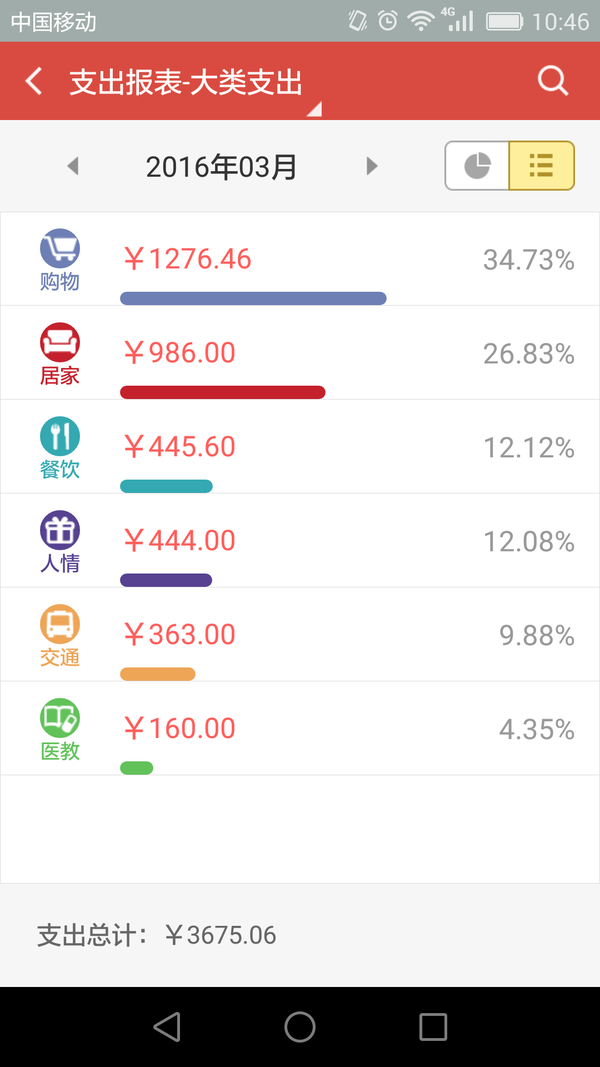
Task: Open the 交通 expense category row
Action: pyautogui.click(x=300, y=635)
